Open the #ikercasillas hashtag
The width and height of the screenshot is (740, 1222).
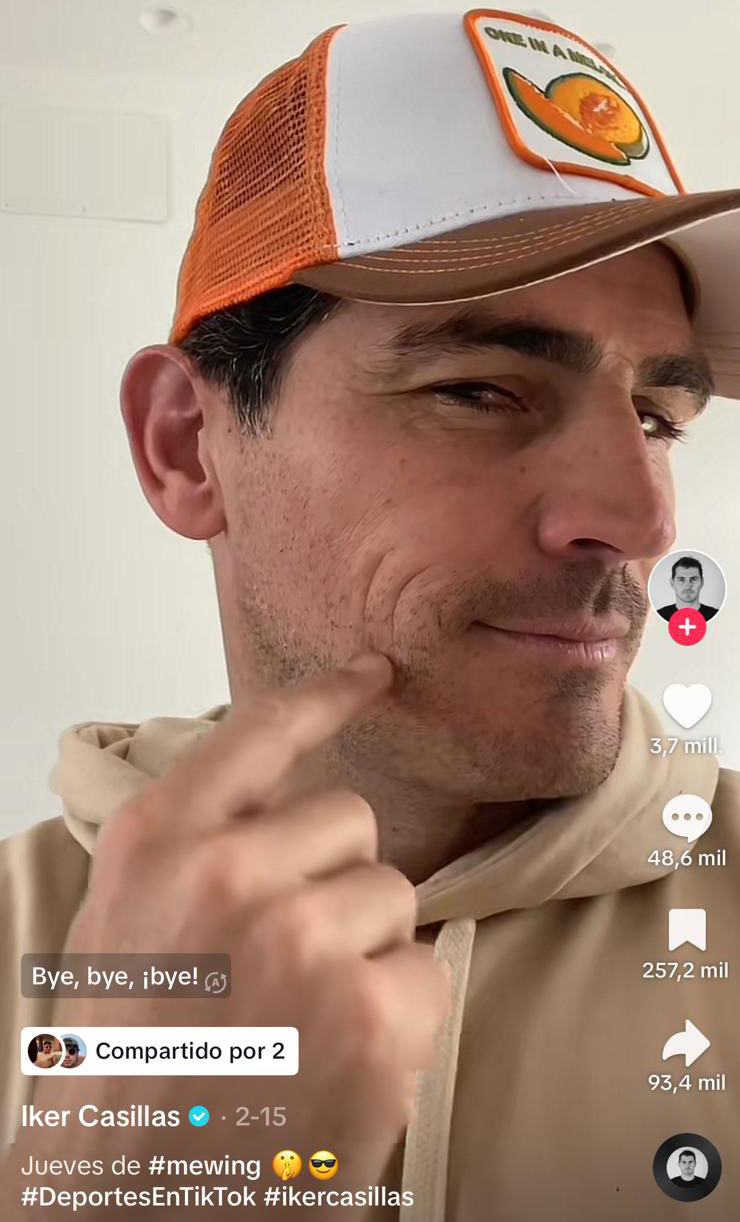pyautogui.click(x=338, y=1197)
